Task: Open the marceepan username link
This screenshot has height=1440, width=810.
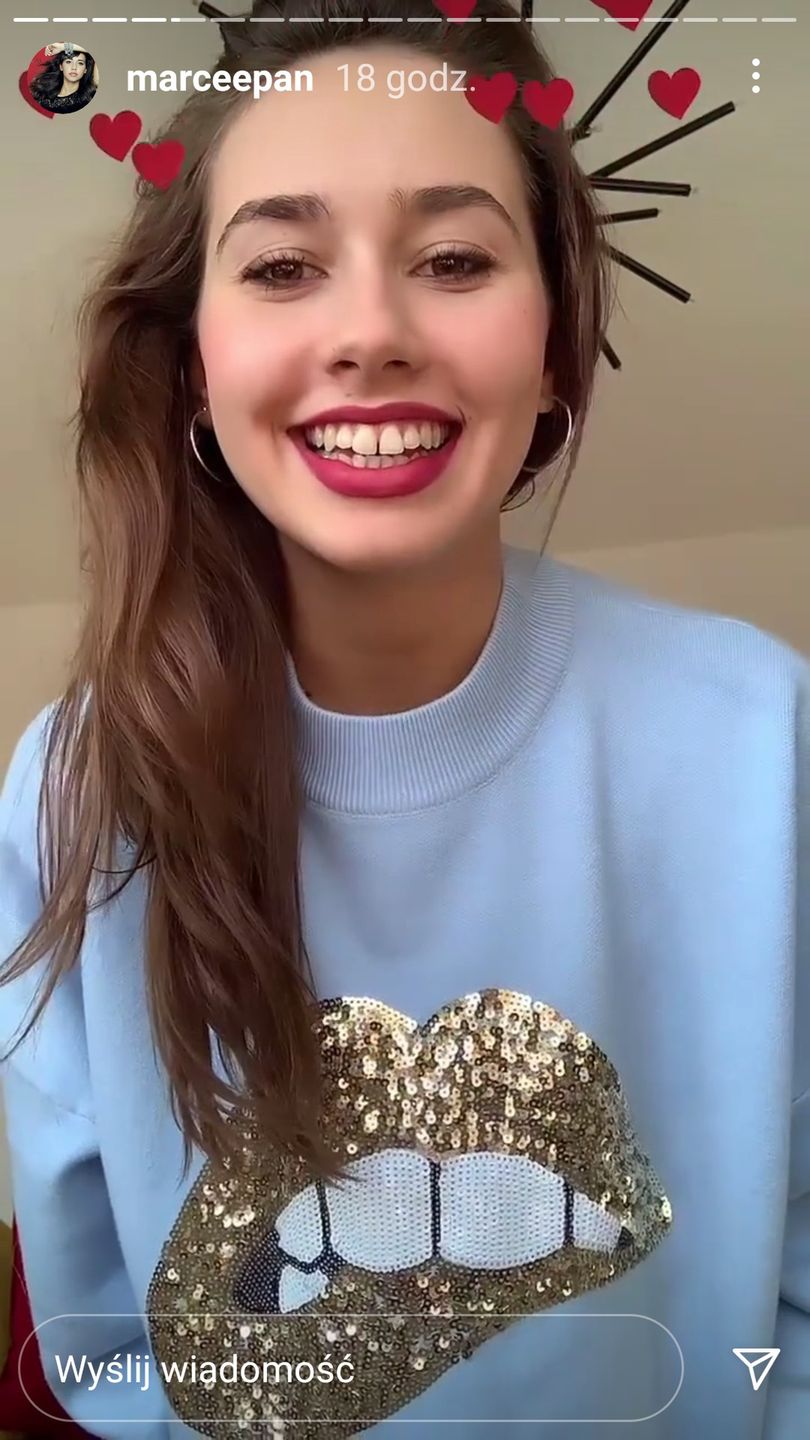Action: pyautogui.click(x=220, y=79)
